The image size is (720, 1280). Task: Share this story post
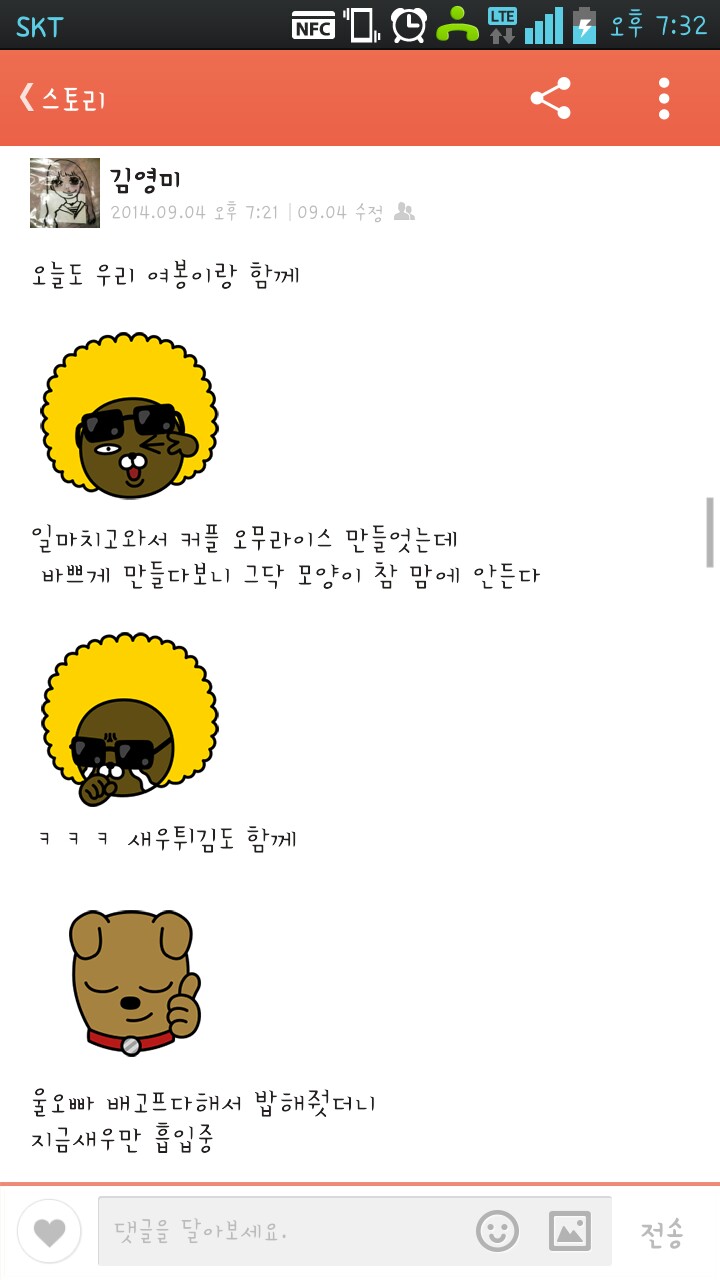[x=550, y=99]
